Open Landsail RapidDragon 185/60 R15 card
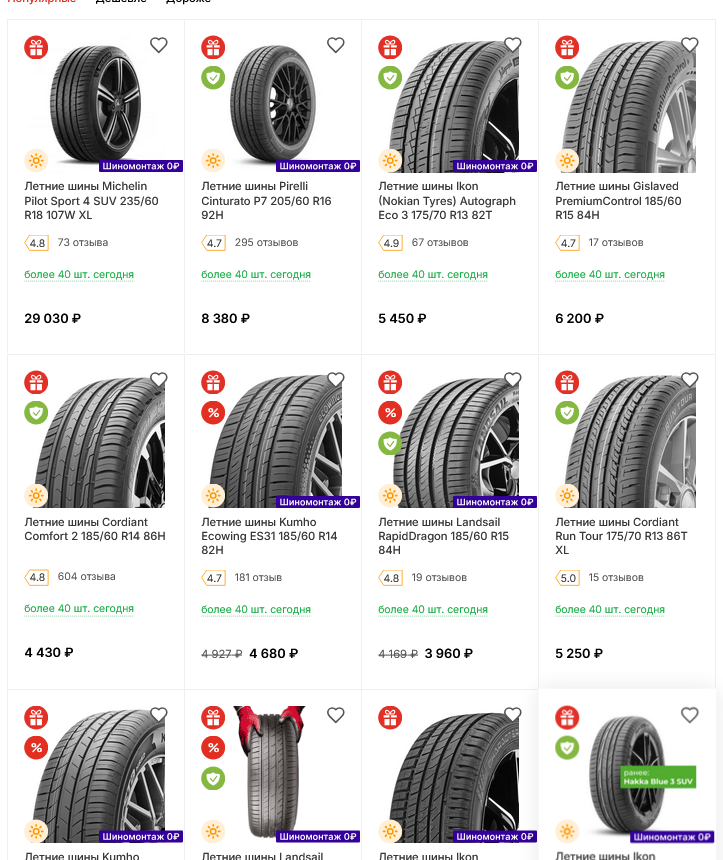 (x=443, y=536)
